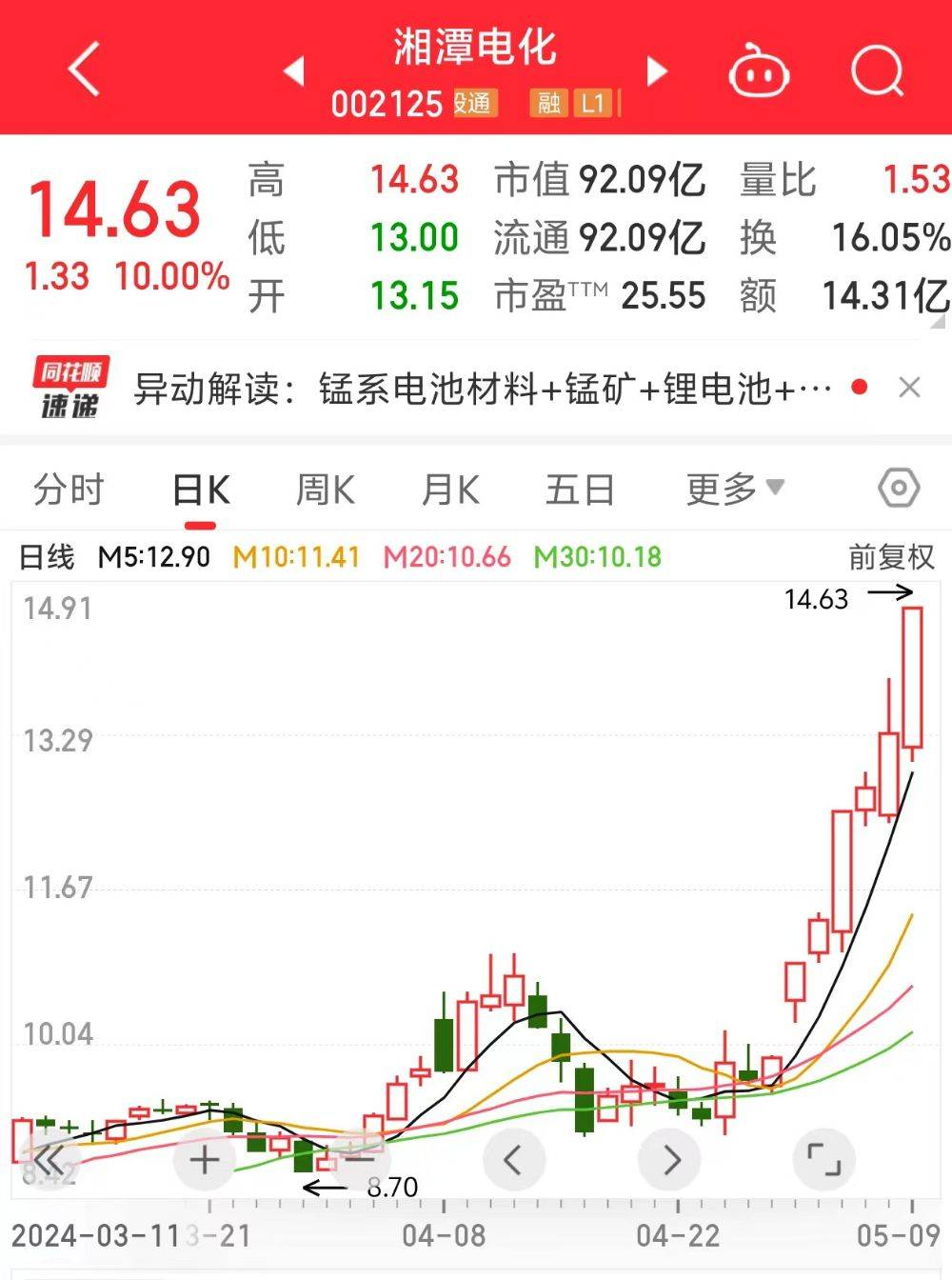Select the 融 margin trading badge
The image size is (952, 1280).
point(546,103)
